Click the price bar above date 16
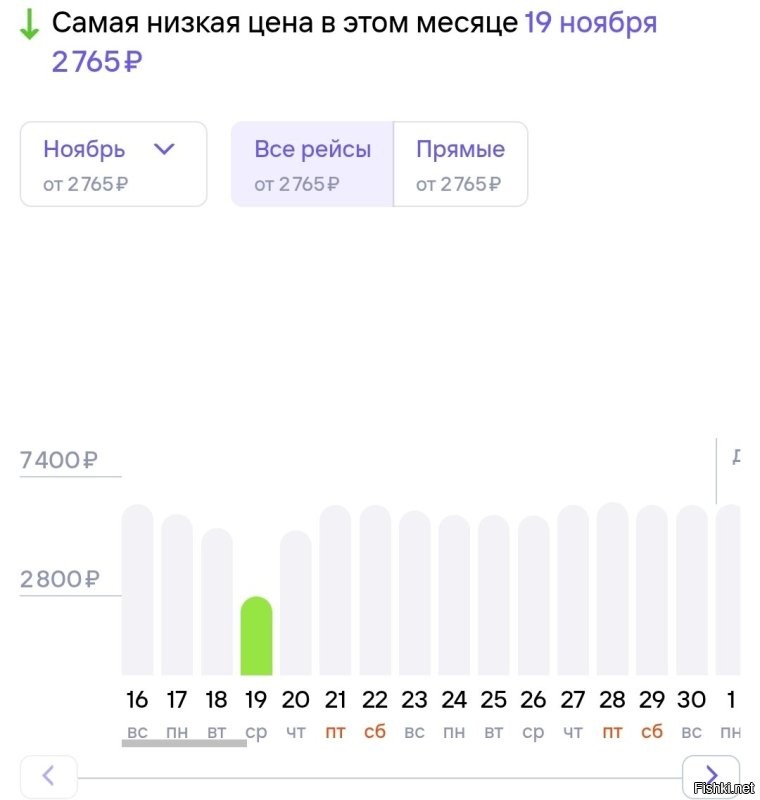Screen dimensions: 760x800 tap(137, 590)
